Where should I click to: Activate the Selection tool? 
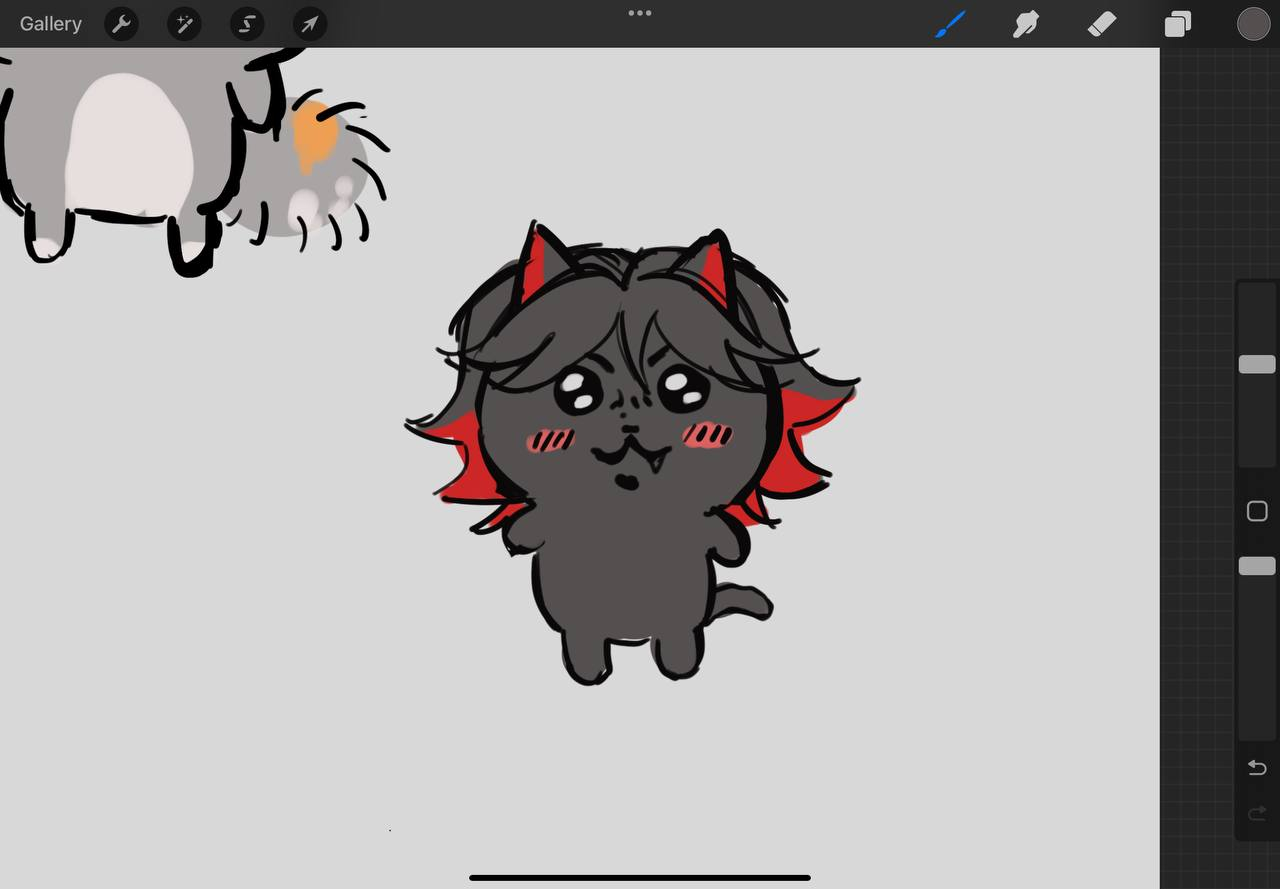(247, 24)
